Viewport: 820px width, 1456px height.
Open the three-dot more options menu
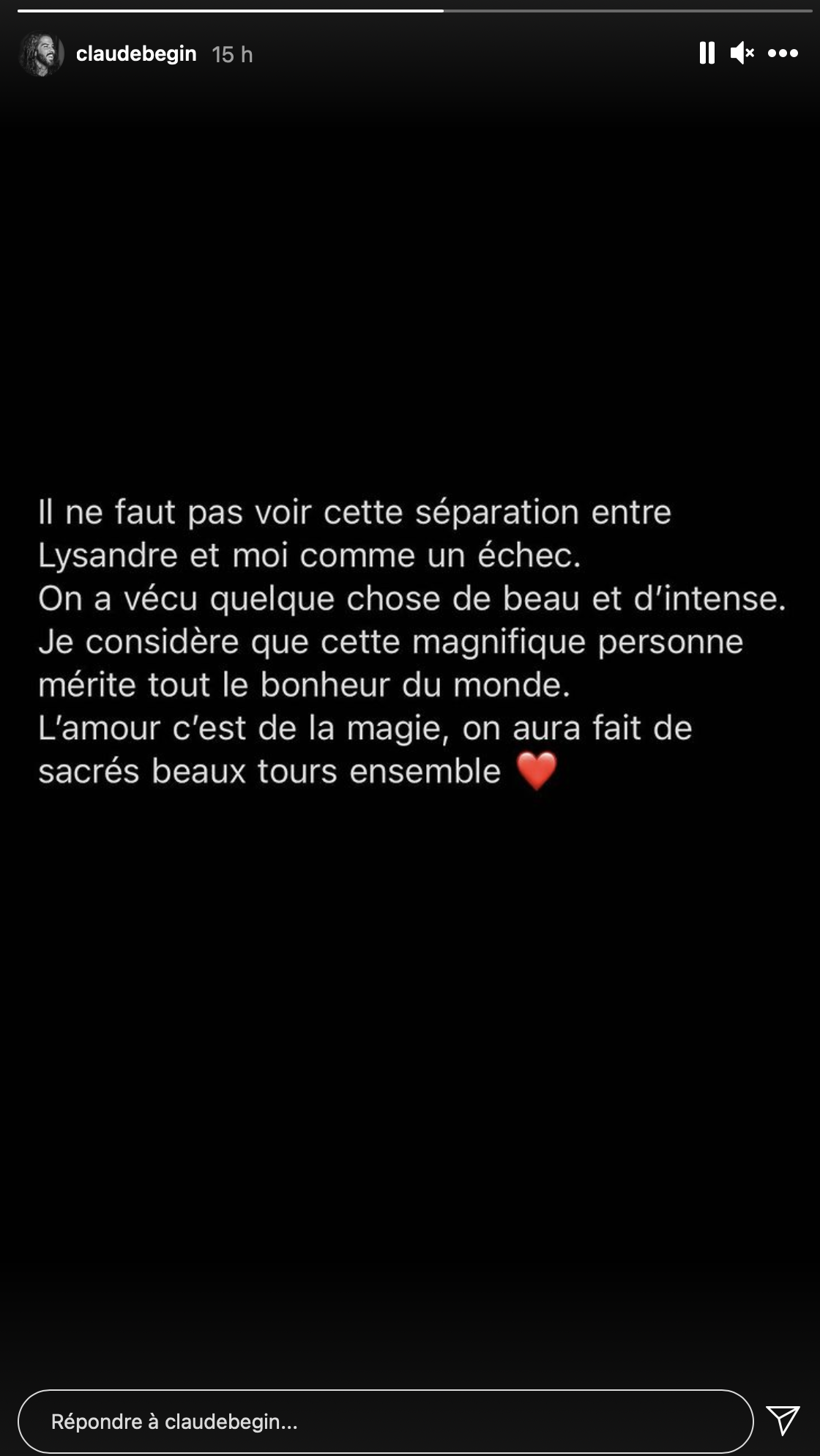tap(783, 53)
